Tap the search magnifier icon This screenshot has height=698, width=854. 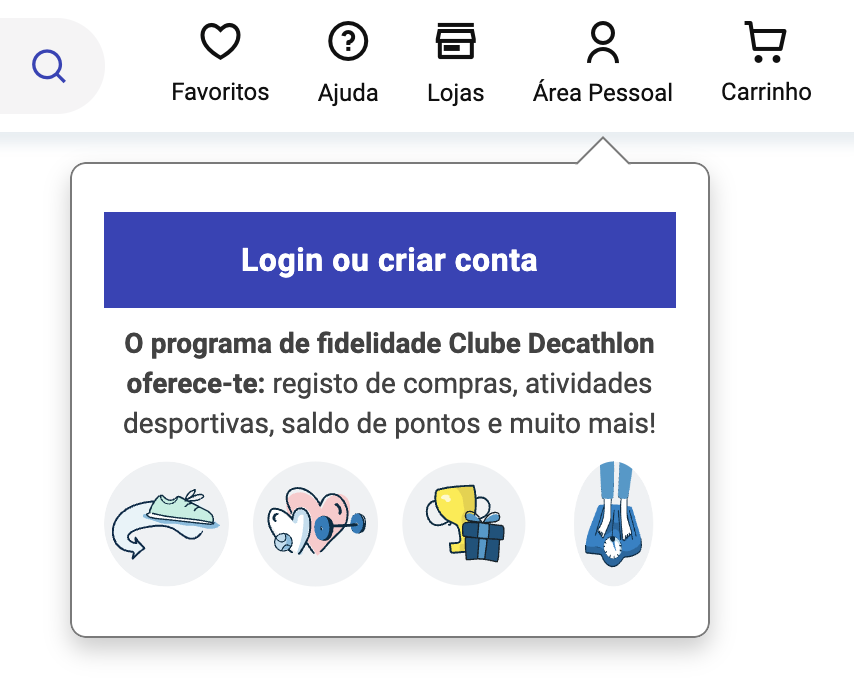tap(48, 66)
